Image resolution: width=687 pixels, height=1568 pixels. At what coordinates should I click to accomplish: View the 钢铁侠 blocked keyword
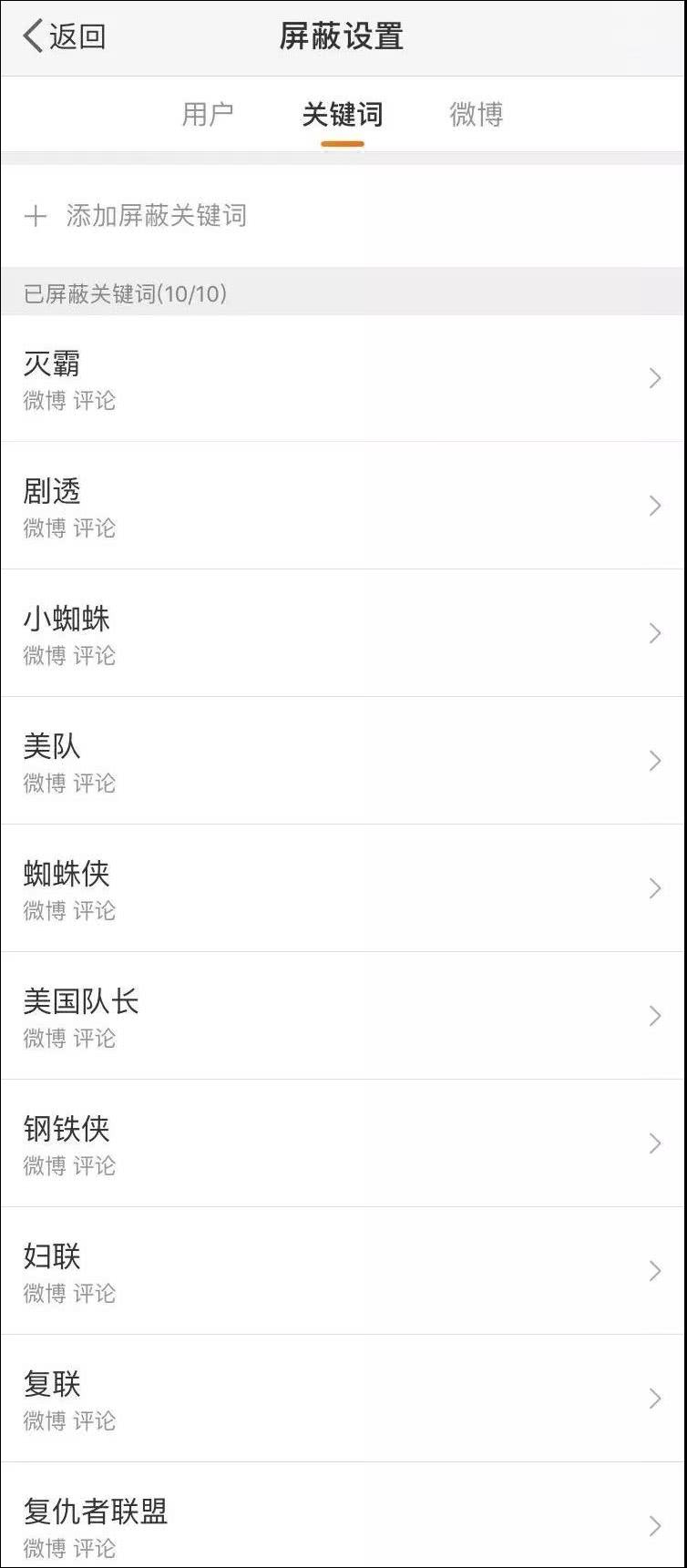pos(343,1143)
